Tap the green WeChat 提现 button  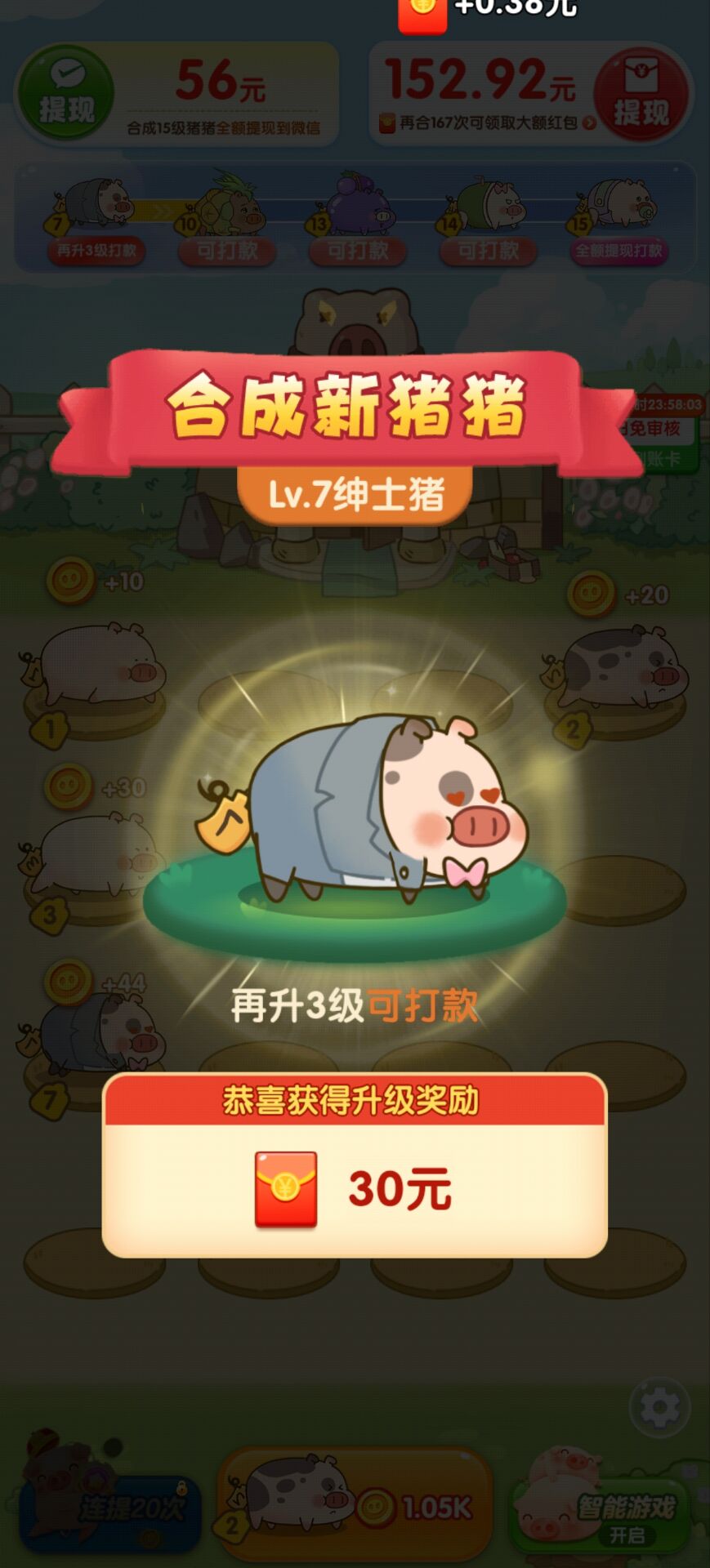[65, 93]
